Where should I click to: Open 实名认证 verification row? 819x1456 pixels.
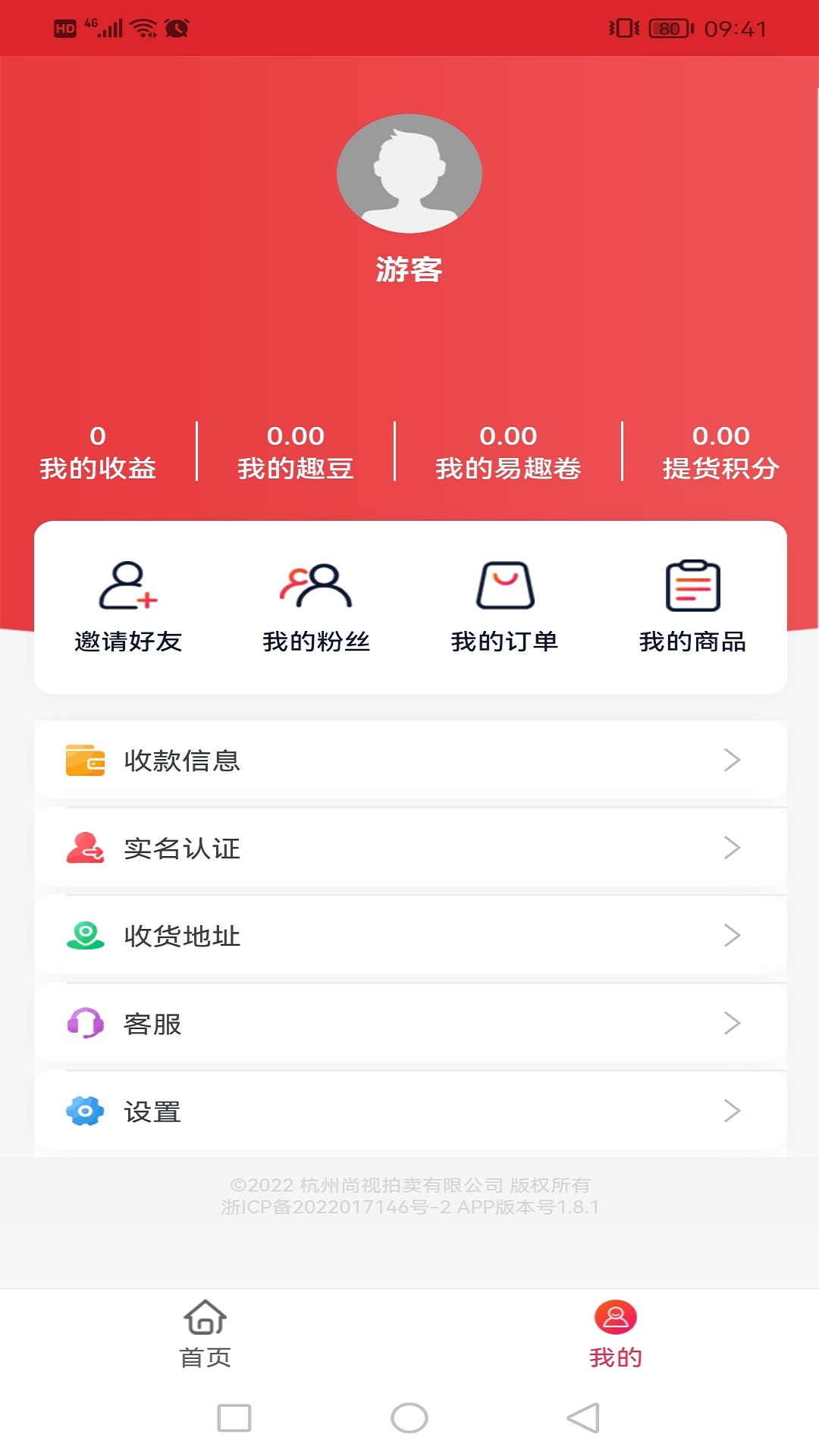click(409, 848)
